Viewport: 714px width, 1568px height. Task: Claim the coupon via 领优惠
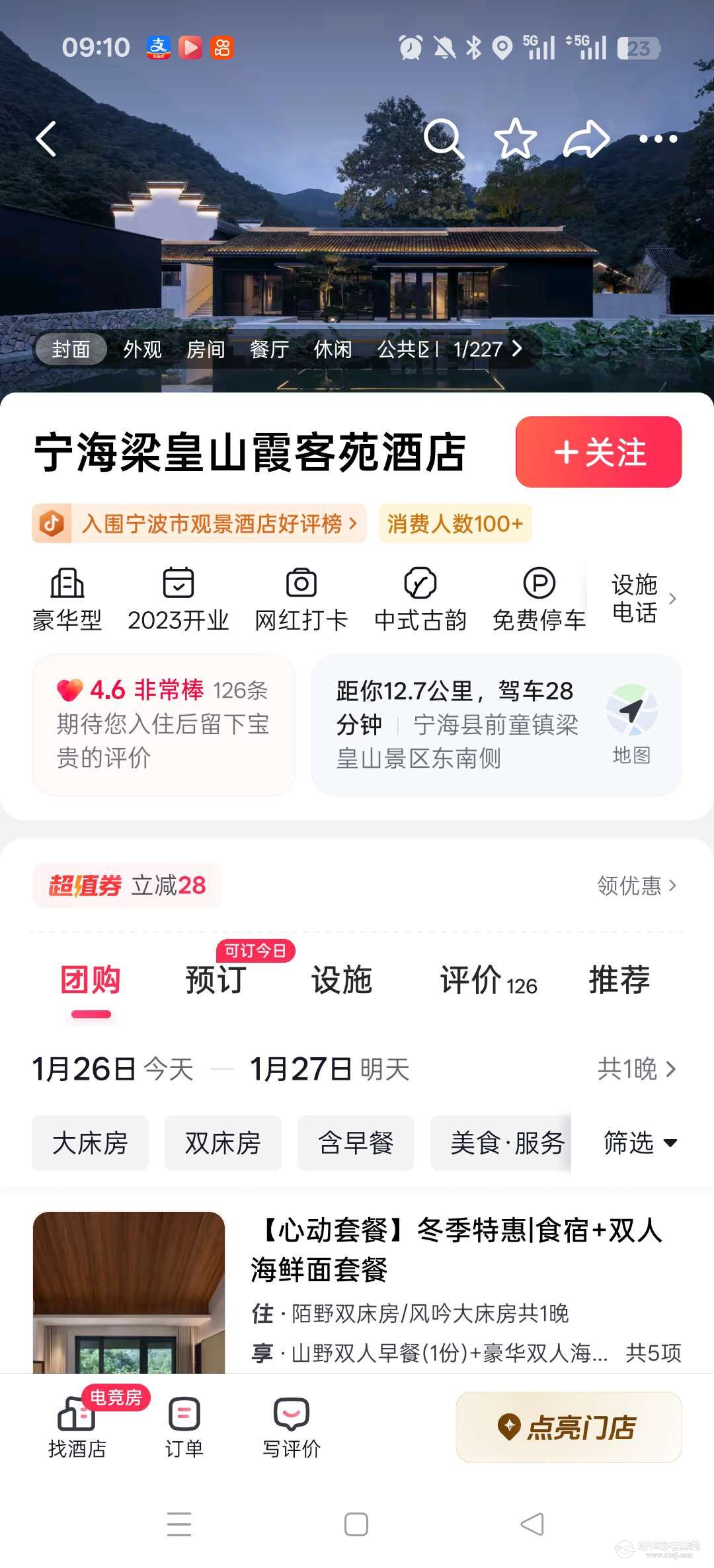click(636, 885)
